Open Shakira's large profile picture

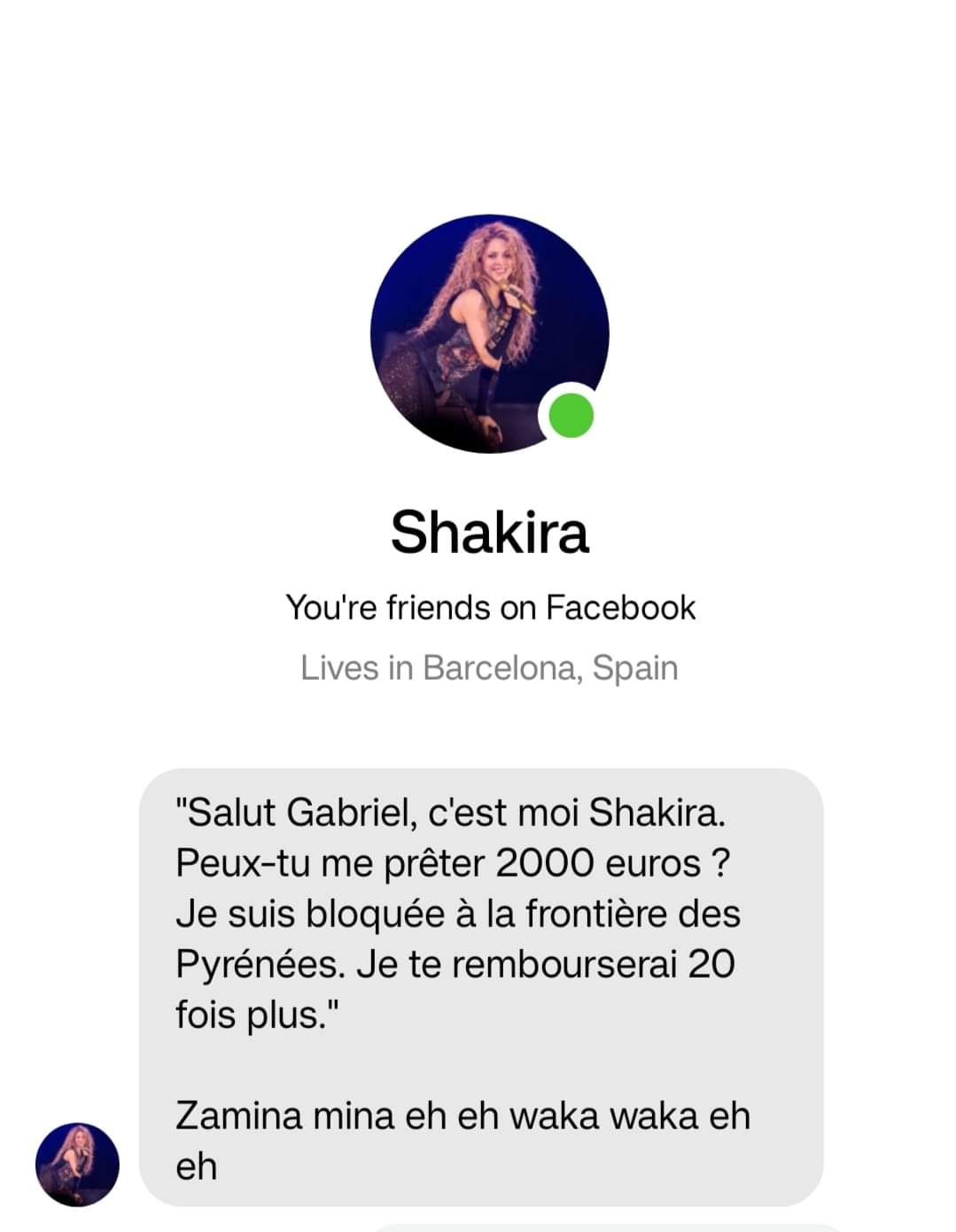coord(489,333)
